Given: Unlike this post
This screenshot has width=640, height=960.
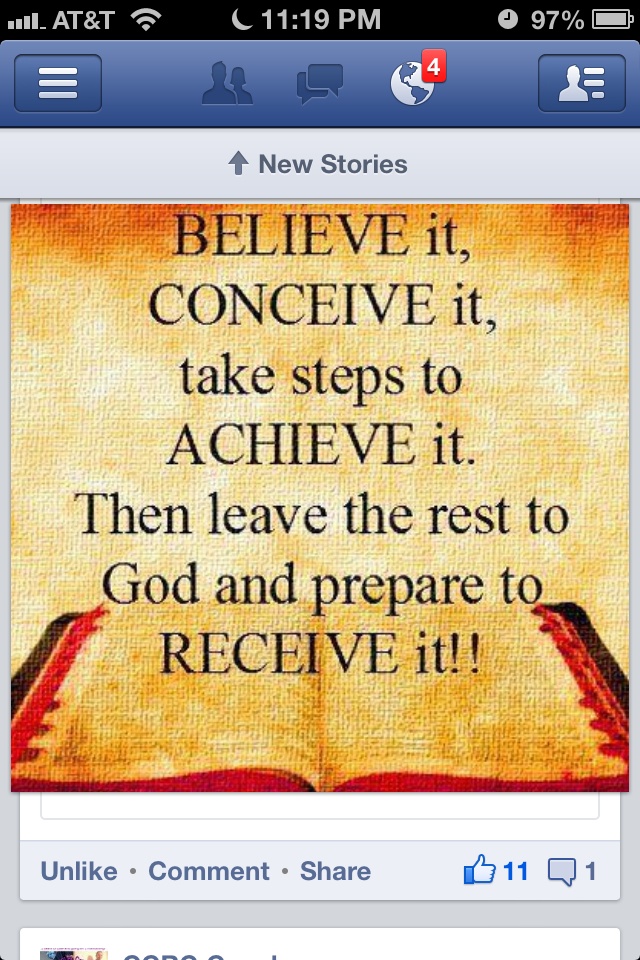Looking at the screenshot, I should tap(78, 871).
